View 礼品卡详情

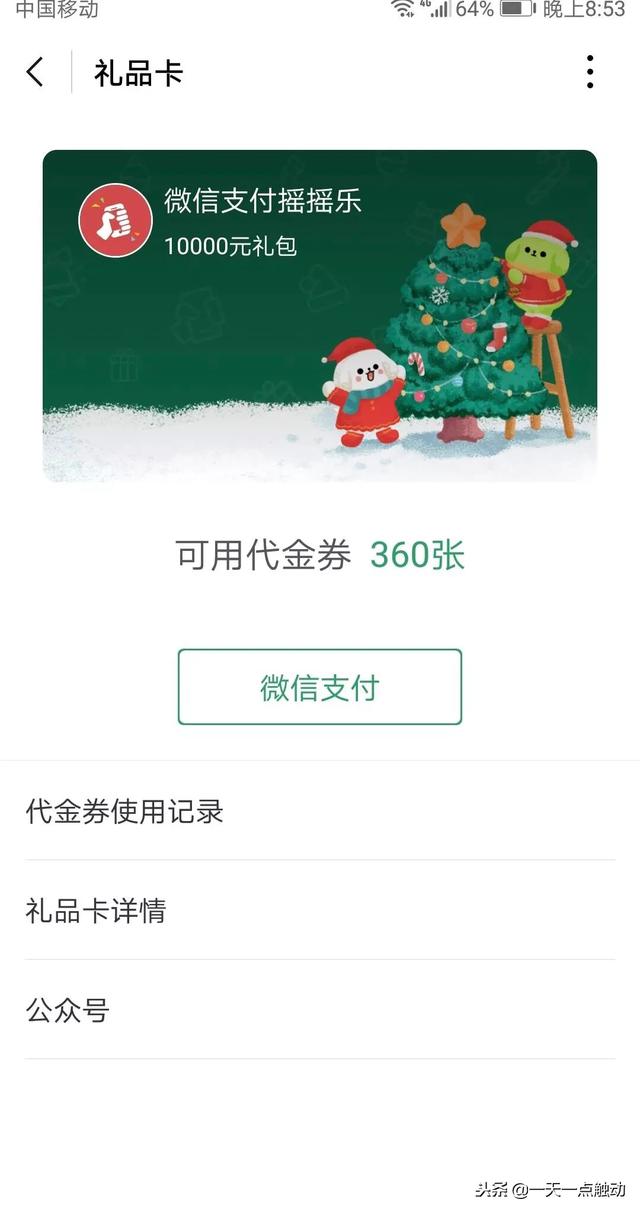coord(320,910)
